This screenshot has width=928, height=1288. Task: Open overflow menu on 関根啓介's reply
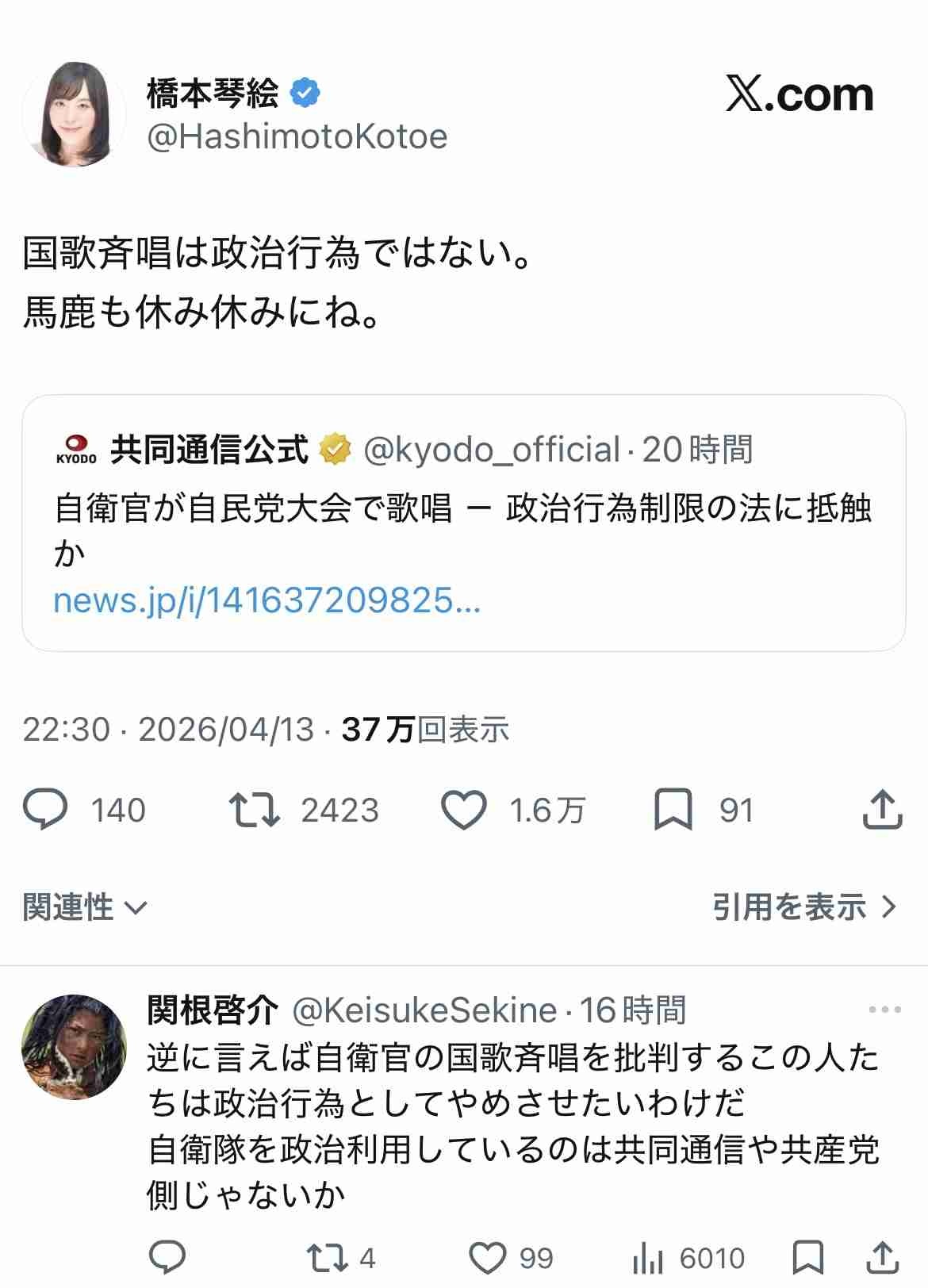(884, 1010)
